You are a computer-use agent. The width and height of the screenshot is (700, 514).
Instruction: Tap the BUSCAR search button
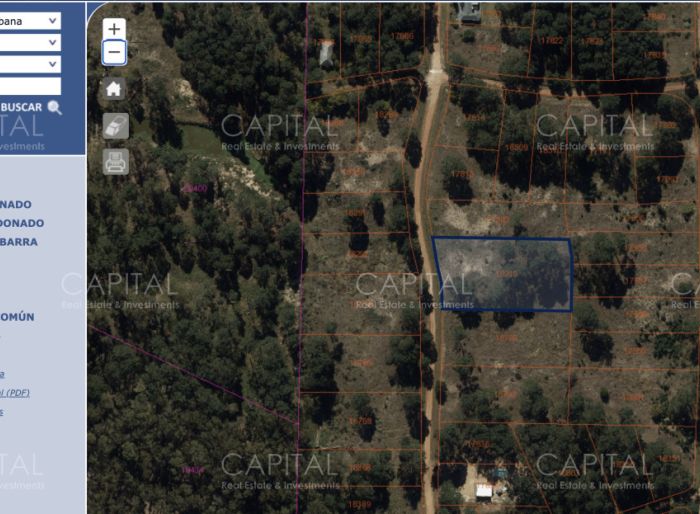point(32,107)
